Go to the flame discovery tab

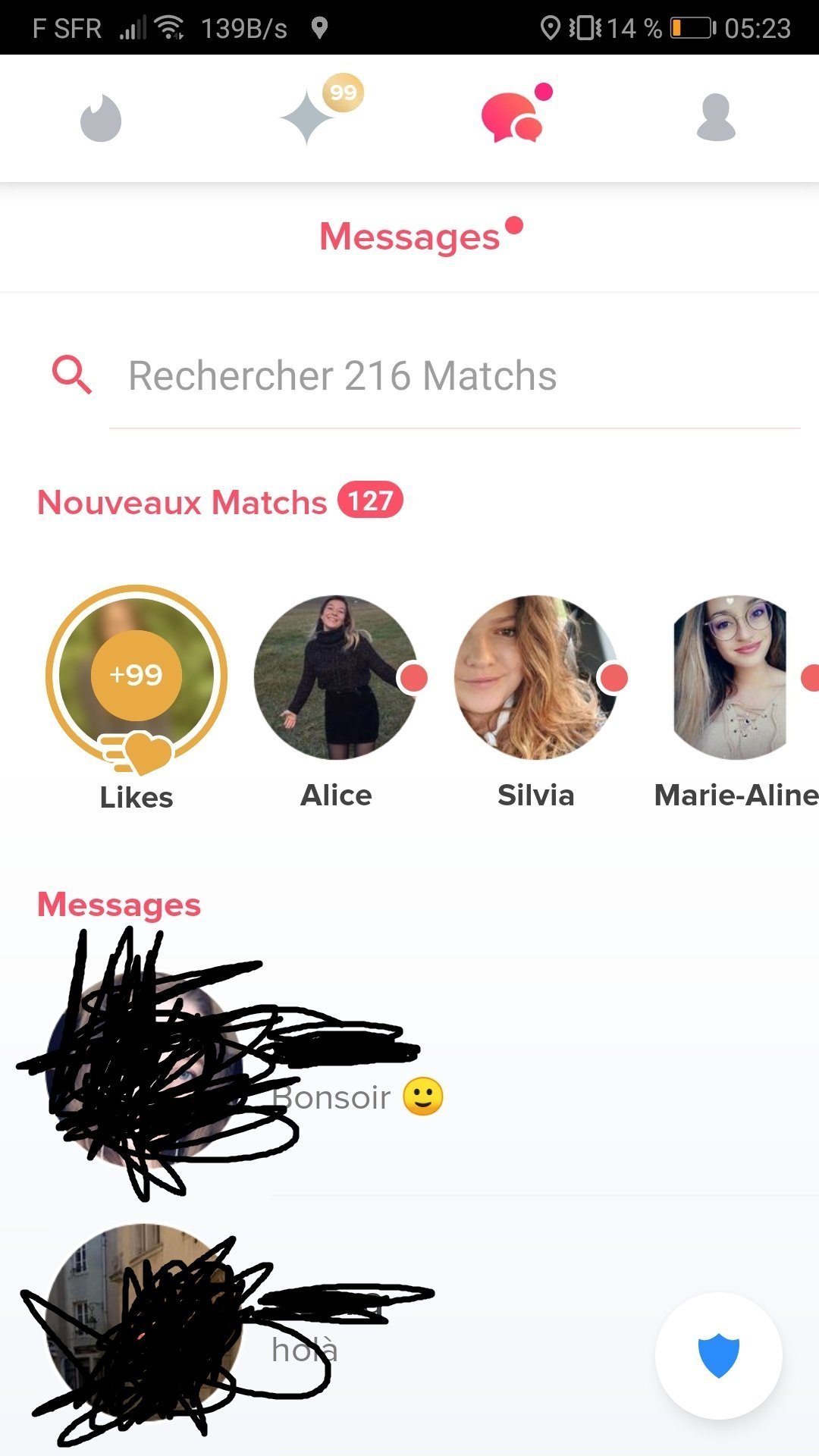101,118
